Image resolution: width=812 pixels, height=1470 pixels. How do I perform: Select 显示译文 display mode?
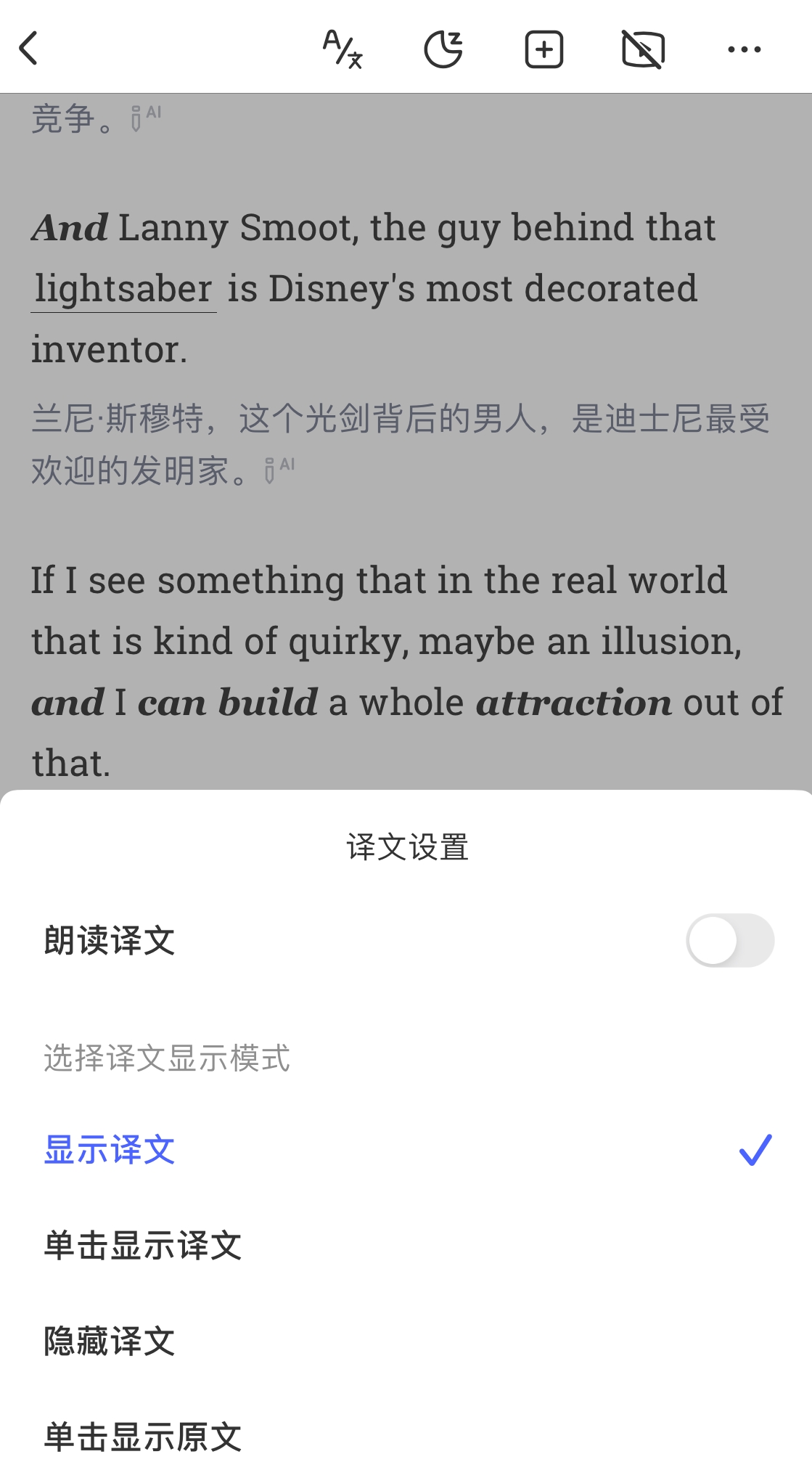tap(406, 1150)
